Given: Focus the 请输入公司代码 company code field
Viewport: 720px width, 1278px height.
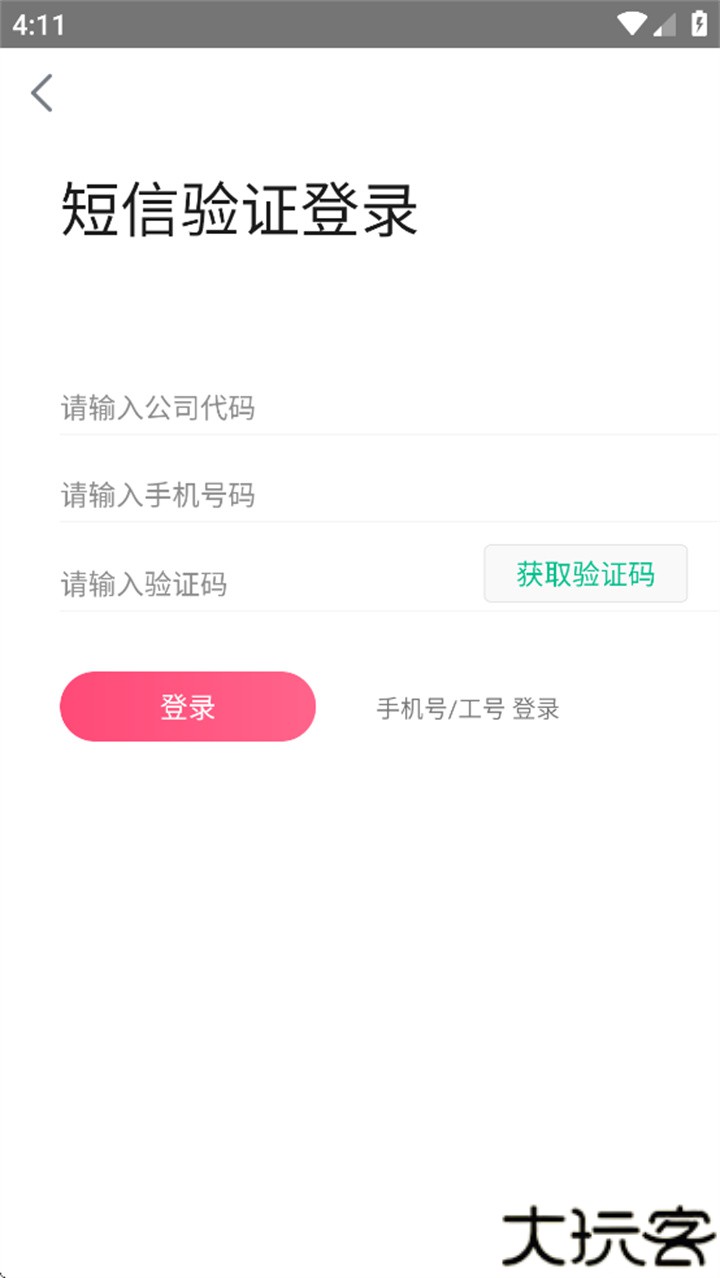Looking at the screenshot, I should click(x=300, y=408).
